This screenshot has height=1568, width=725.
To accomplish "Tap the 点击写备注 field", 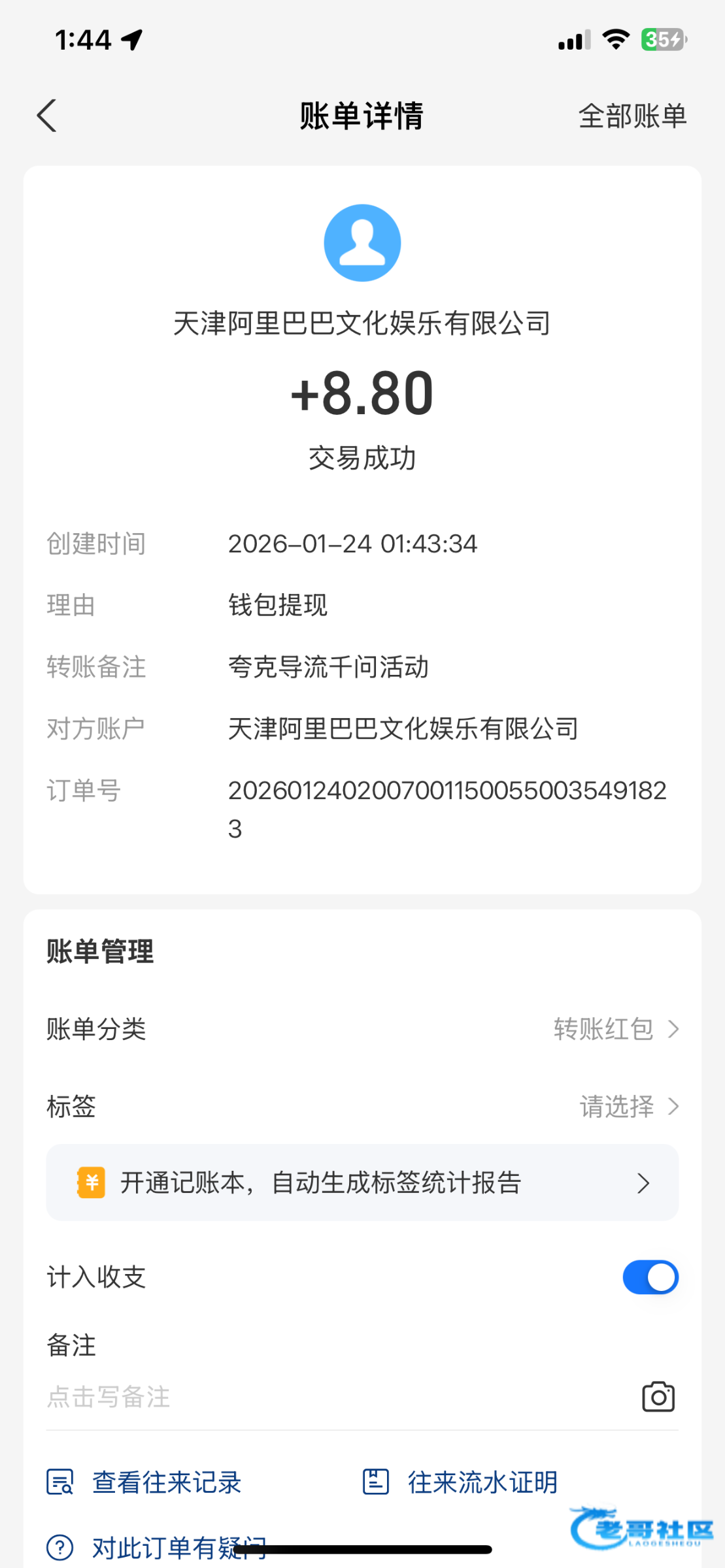I will click(x=333, y=1397).
